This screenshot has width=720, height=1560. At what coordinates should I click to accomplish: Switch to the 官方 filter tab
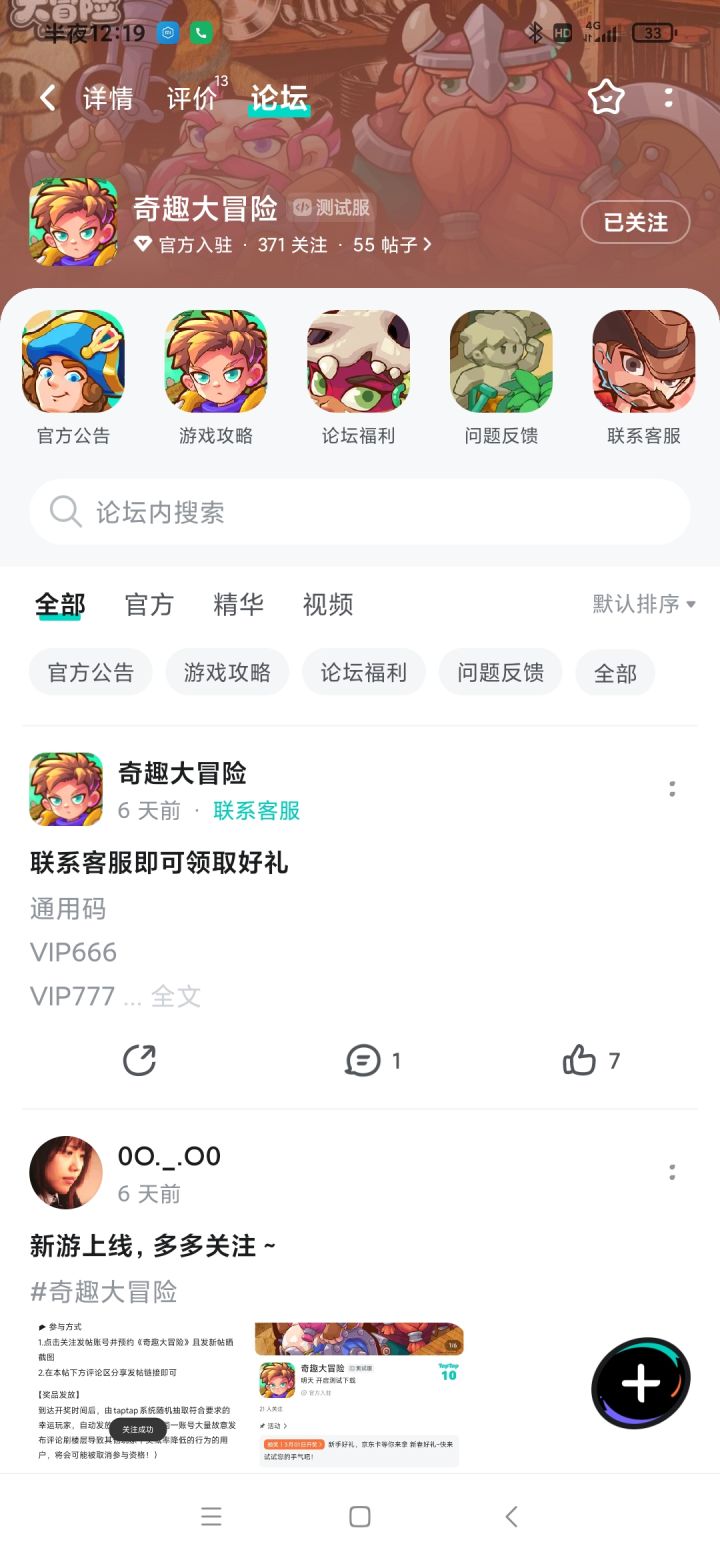coord(149,604)
